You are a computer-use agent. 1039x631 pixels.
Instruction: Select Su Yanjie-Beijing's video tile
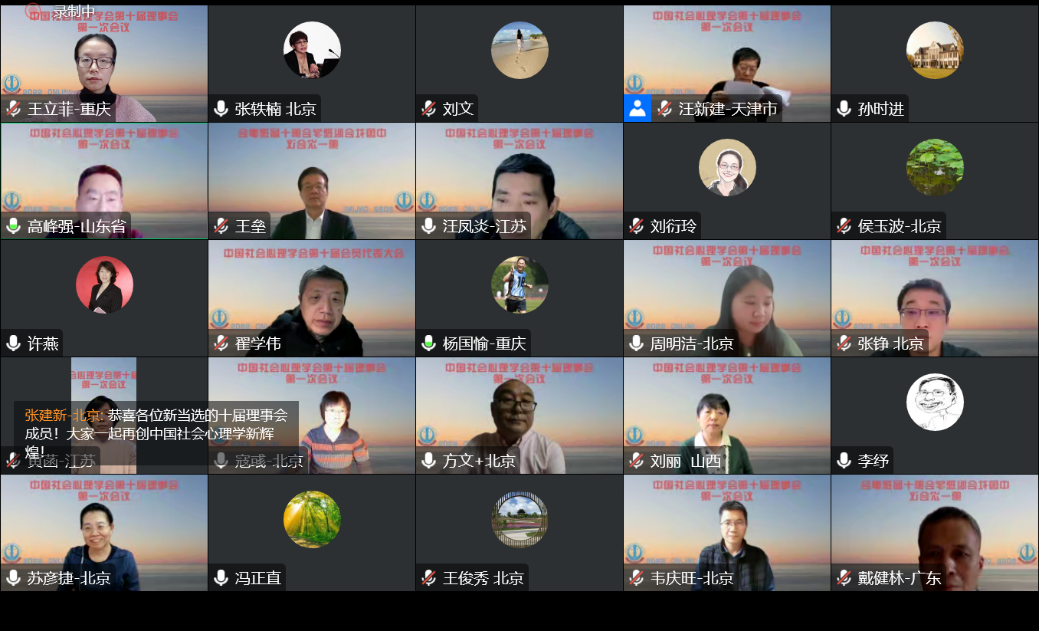104,532
